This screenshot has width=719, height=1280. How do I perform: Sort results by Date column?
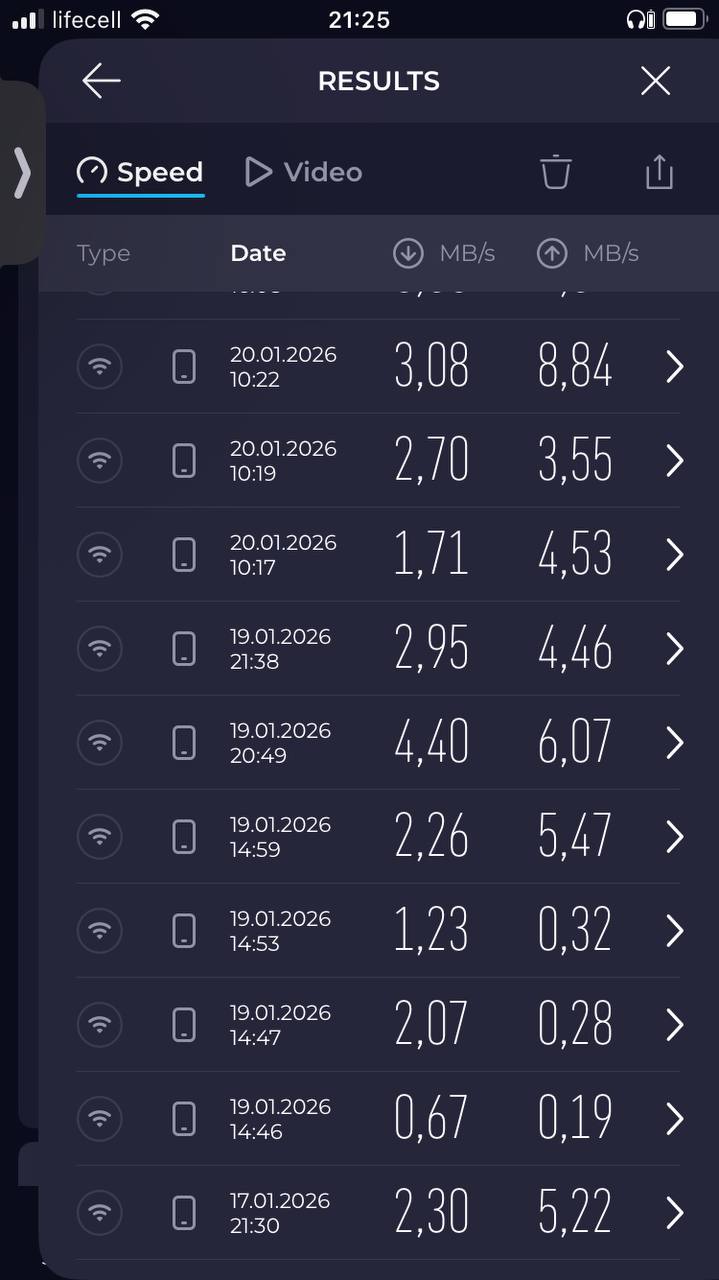point(258,253)
